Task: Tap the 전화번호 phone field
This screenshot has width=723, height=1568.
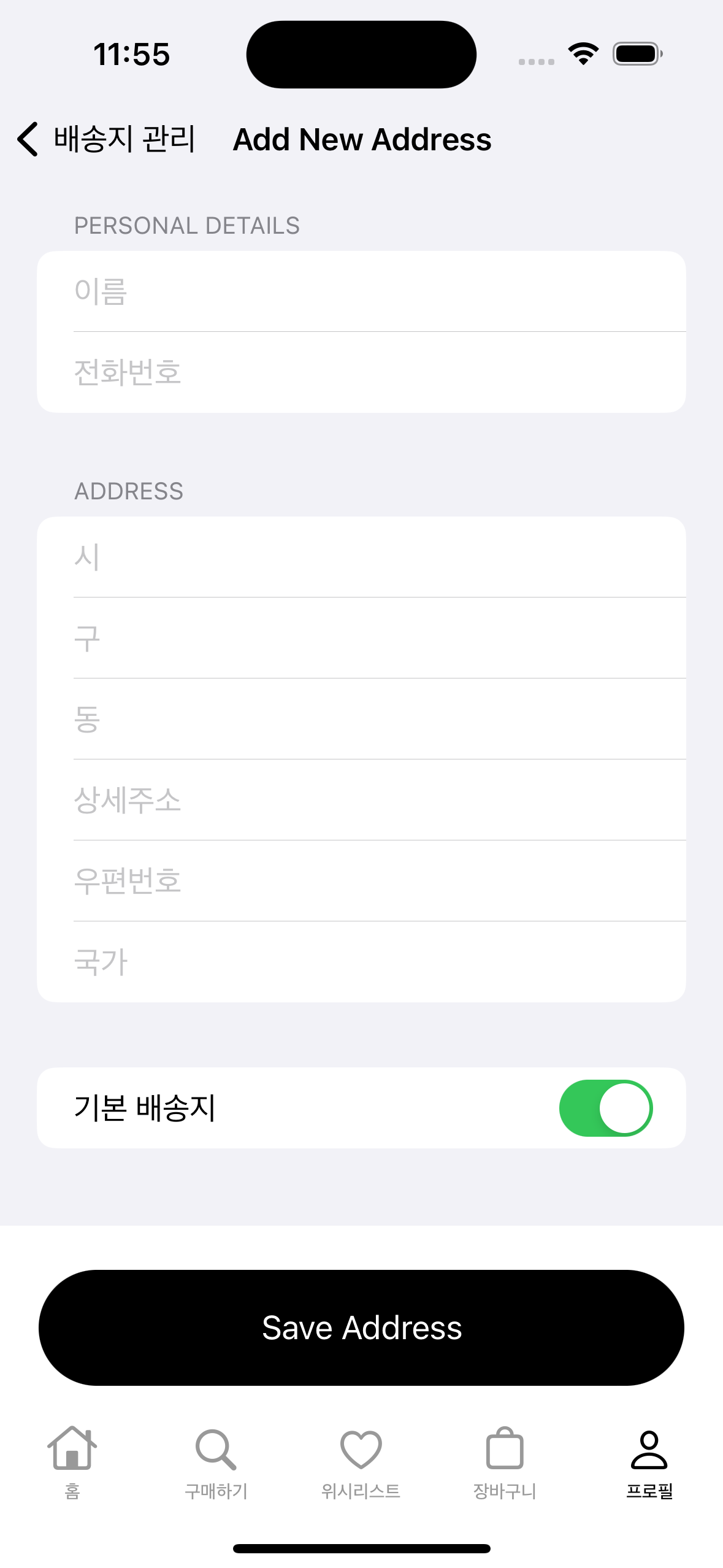Action: tap(362, 371)
